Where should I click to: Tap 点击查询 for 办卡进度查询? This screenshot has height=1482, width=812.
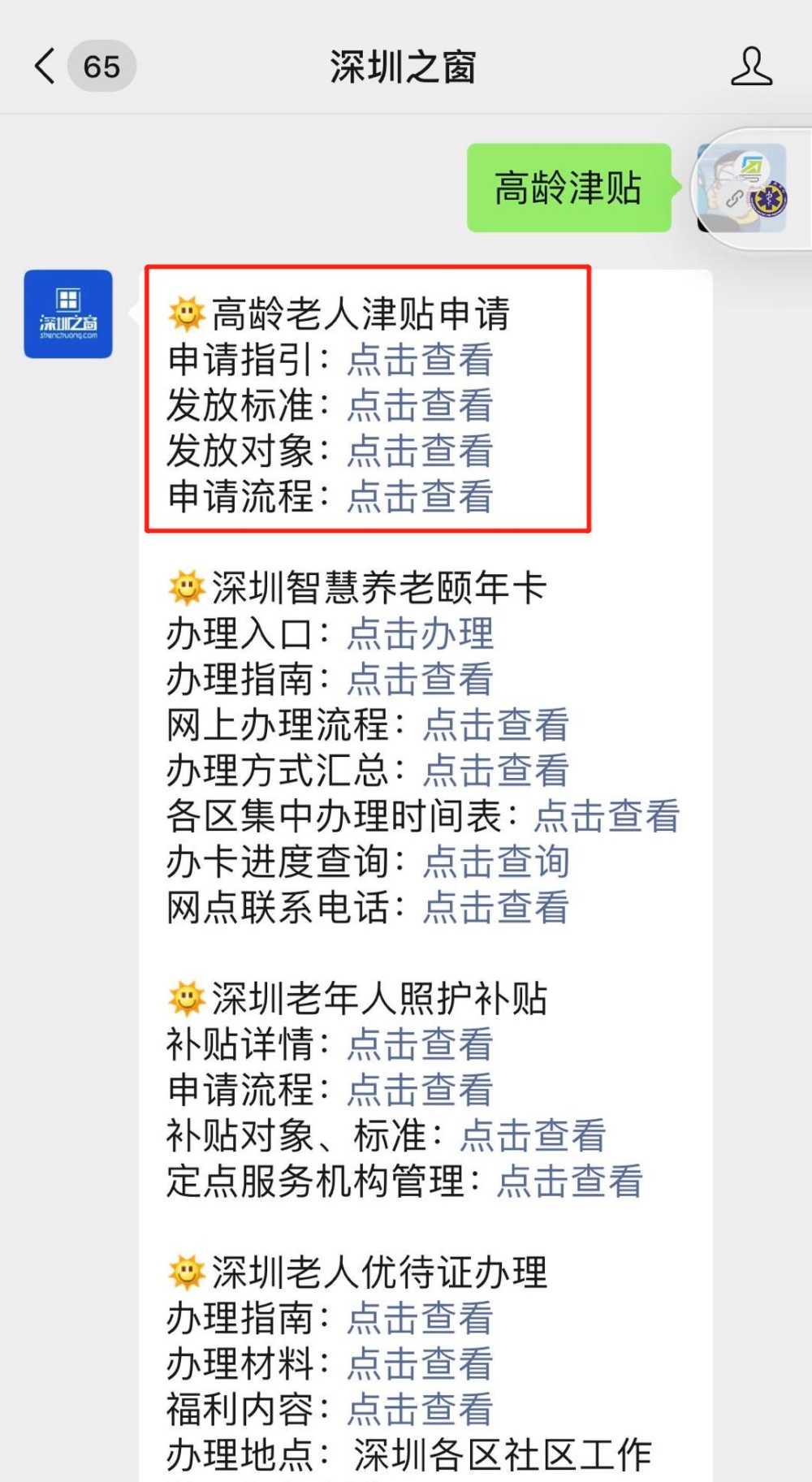tap(496, 862)
